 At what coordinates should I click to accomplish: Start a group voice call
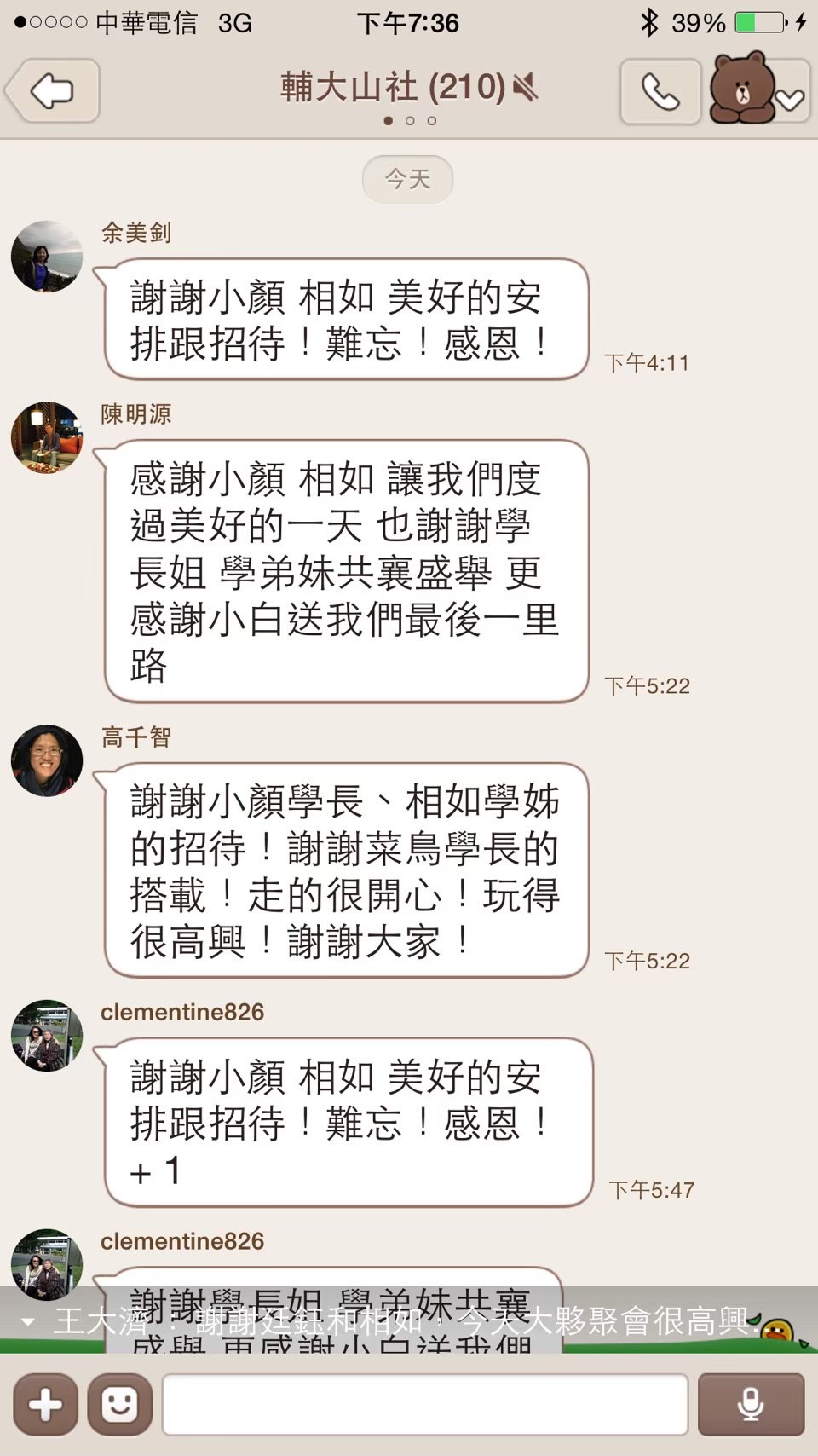point(660,91)
